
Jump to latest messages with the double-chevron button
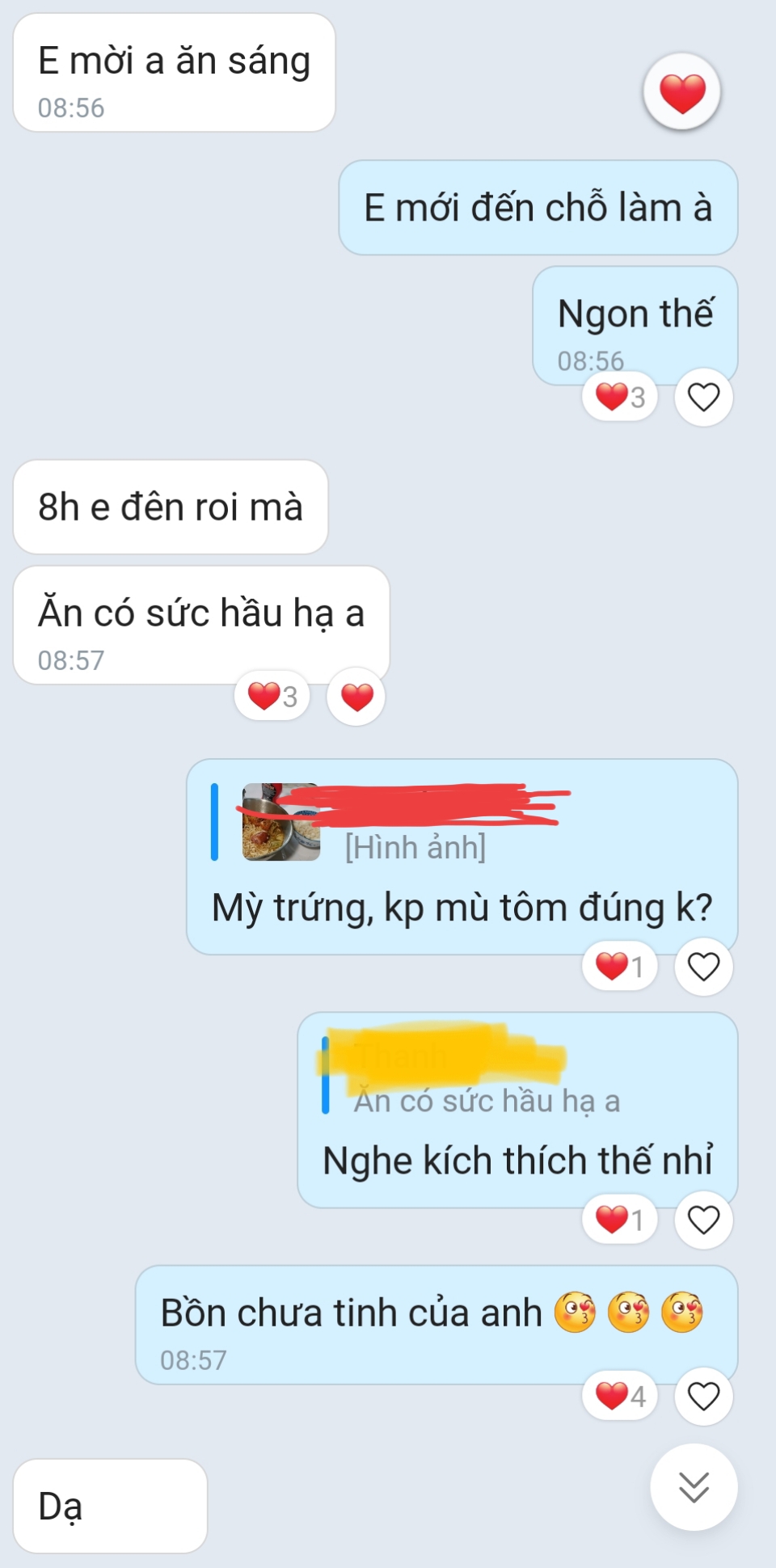pyautogui.click(x=694, y=1486)
